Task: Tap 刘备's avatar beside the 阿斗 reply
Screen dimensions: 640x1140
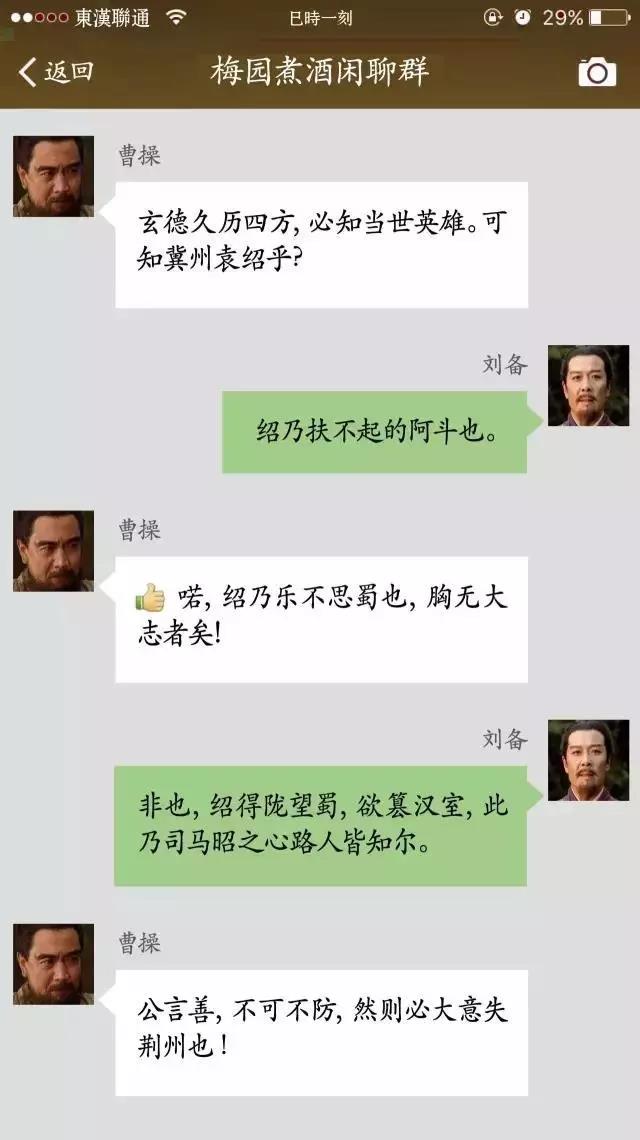Action: pos(588,386)
